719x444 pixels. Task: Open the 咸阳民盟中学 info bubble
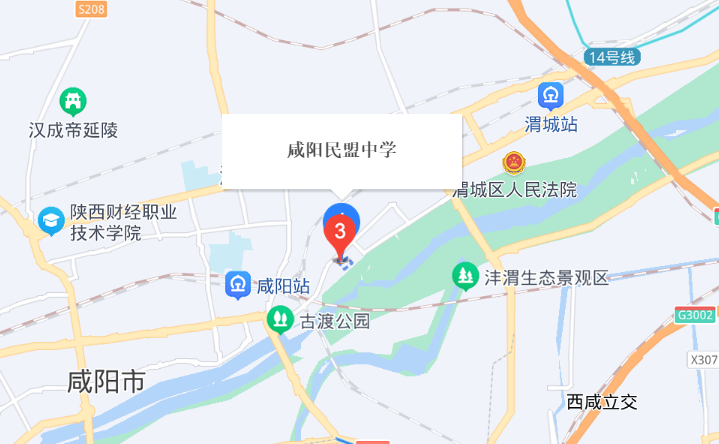(x=341, y=150)
